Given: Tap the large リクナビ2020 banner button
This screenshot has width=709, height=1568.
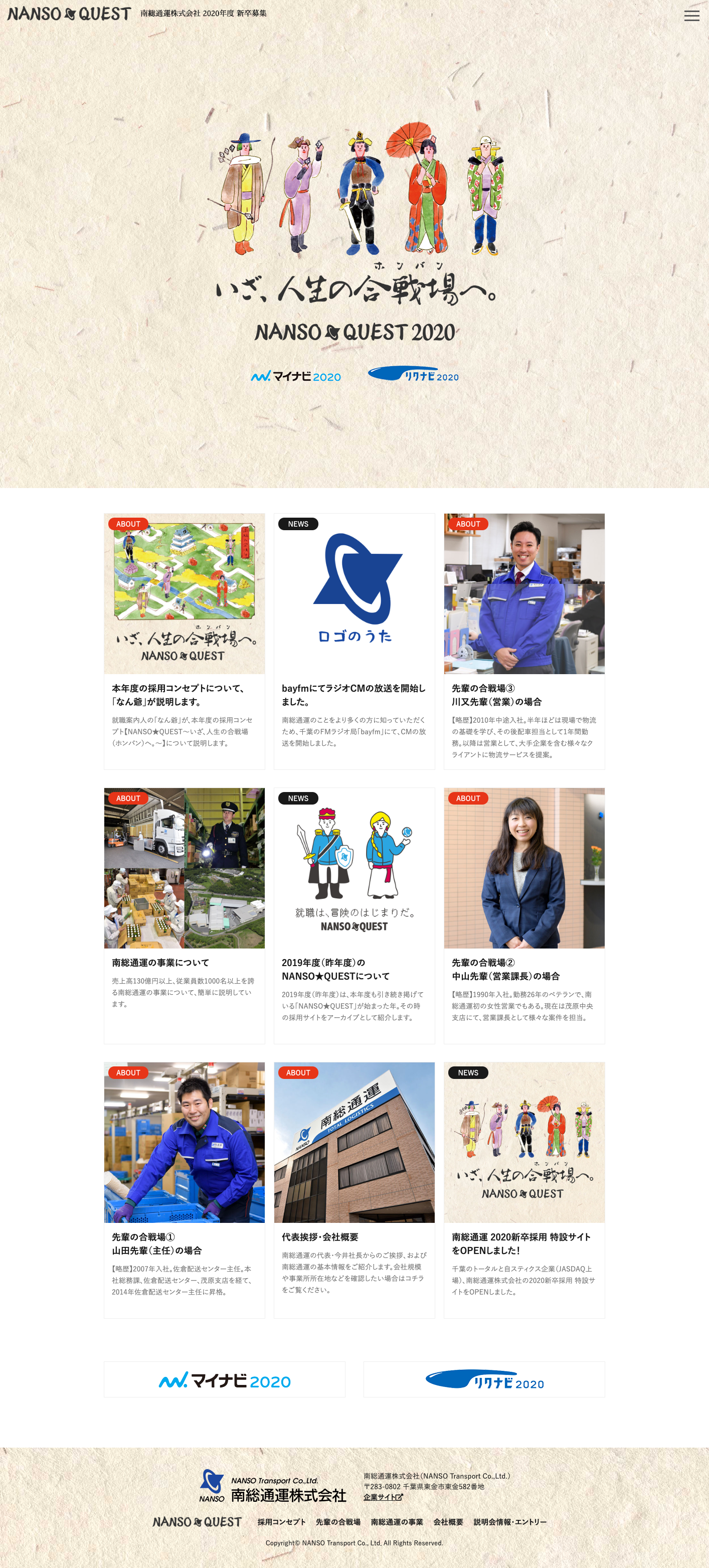Looking at the screenshot, I should point(484,1379).
